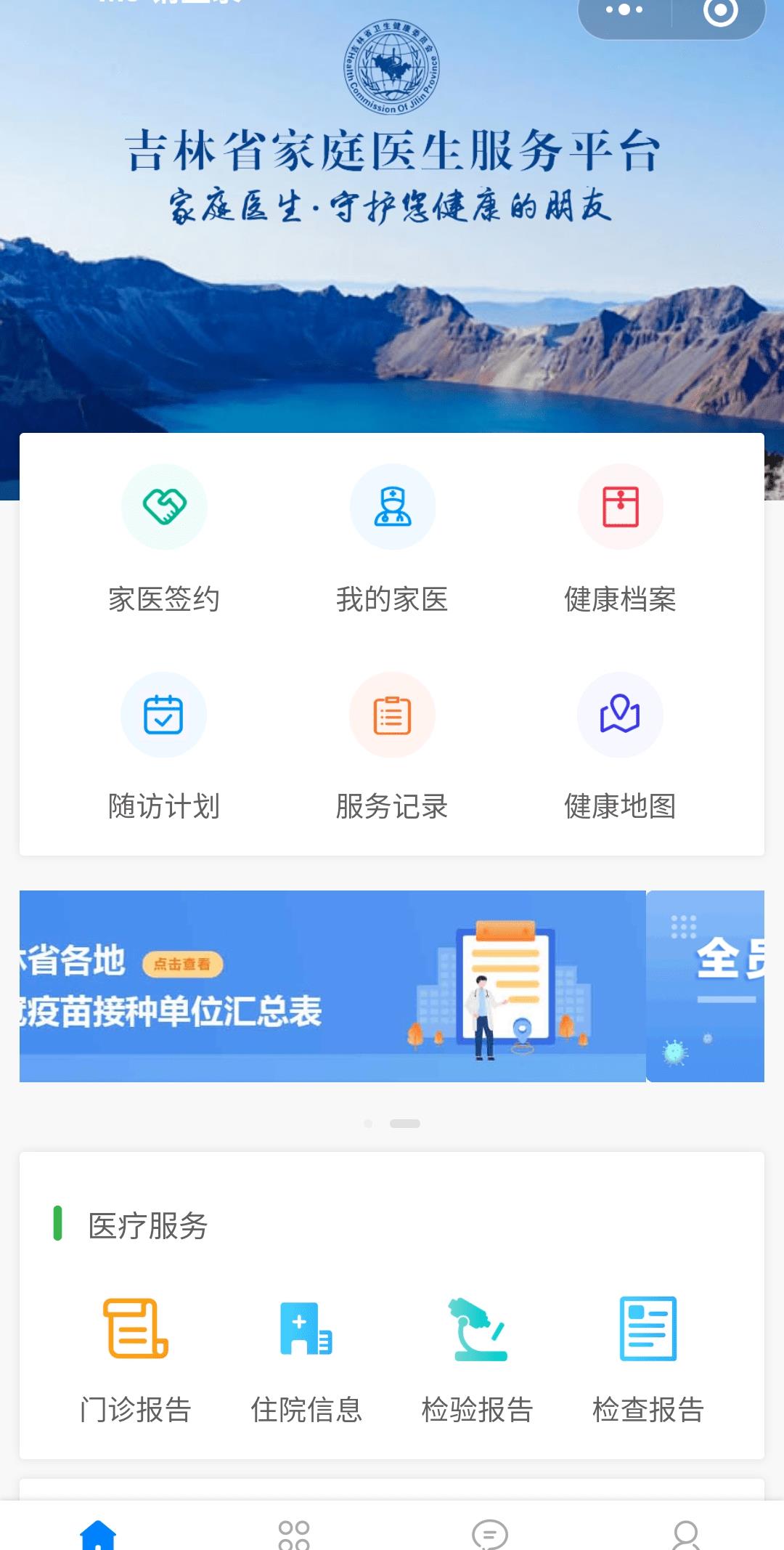Open the 随访计划 calendar icon
Screen dimensions: 784x1550
(163, 715)
